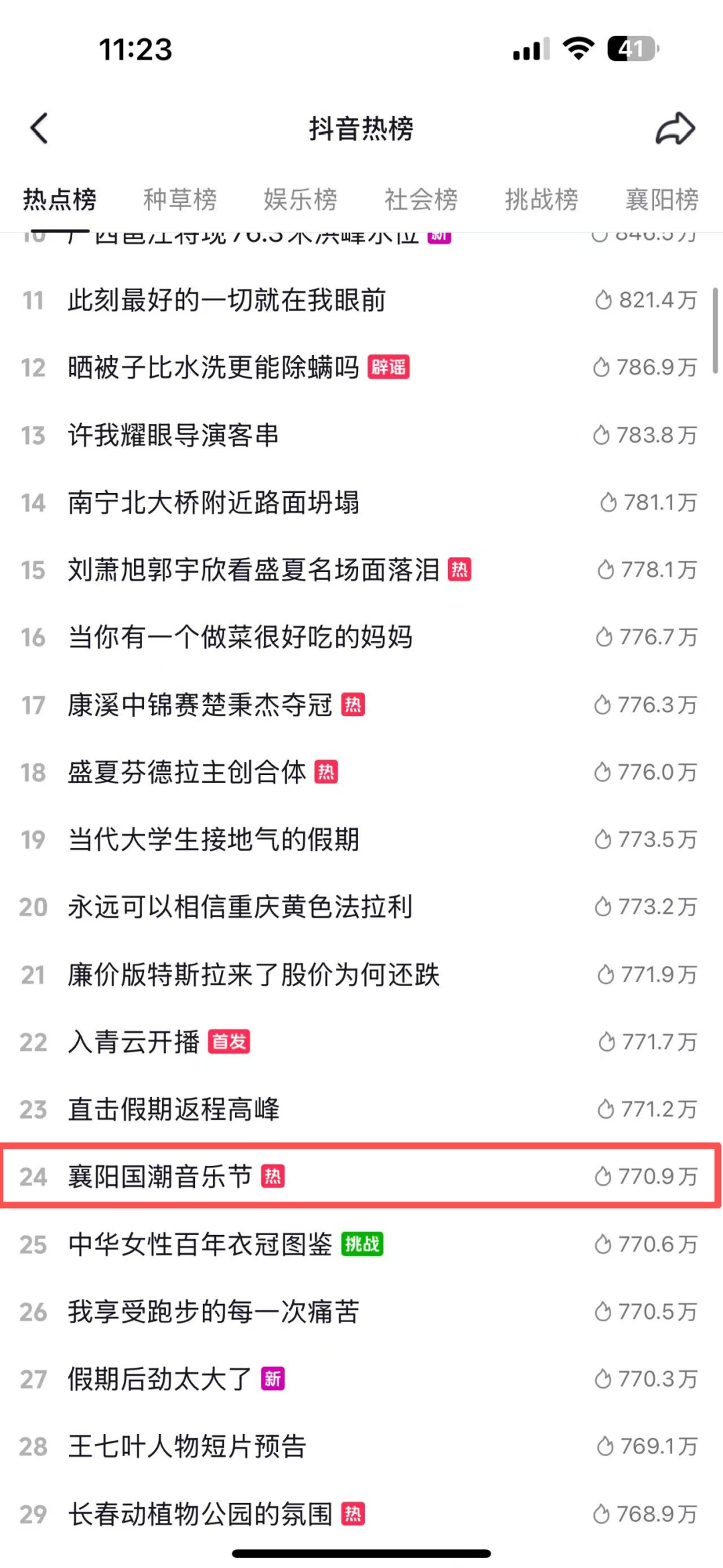Image resolution: width=723 pixels, height=1568 pixels.
Task: Open topic 许我耀眼导演客串
Action: point(173,435)
